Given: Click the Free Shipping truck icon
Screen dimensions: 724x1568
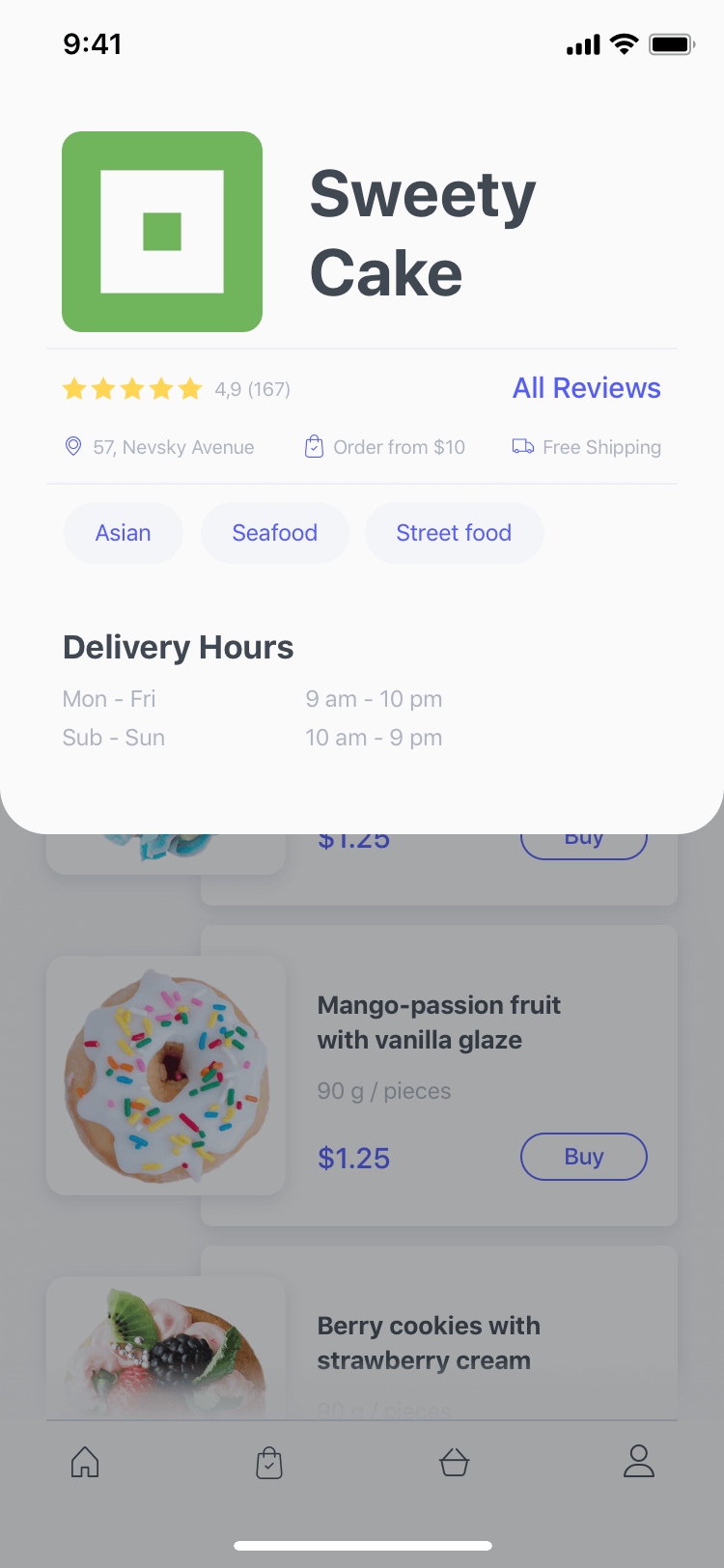Looking at the screenshot, I should 522,446.
